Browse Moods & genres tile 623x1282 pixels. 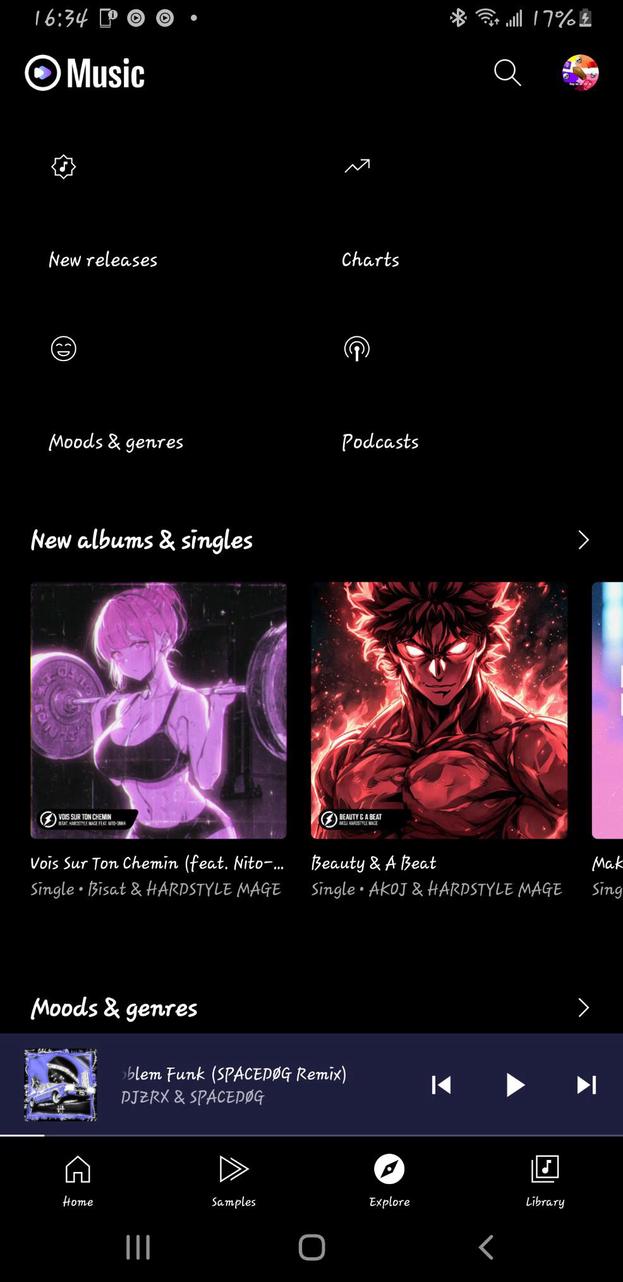tap(116, 396)
